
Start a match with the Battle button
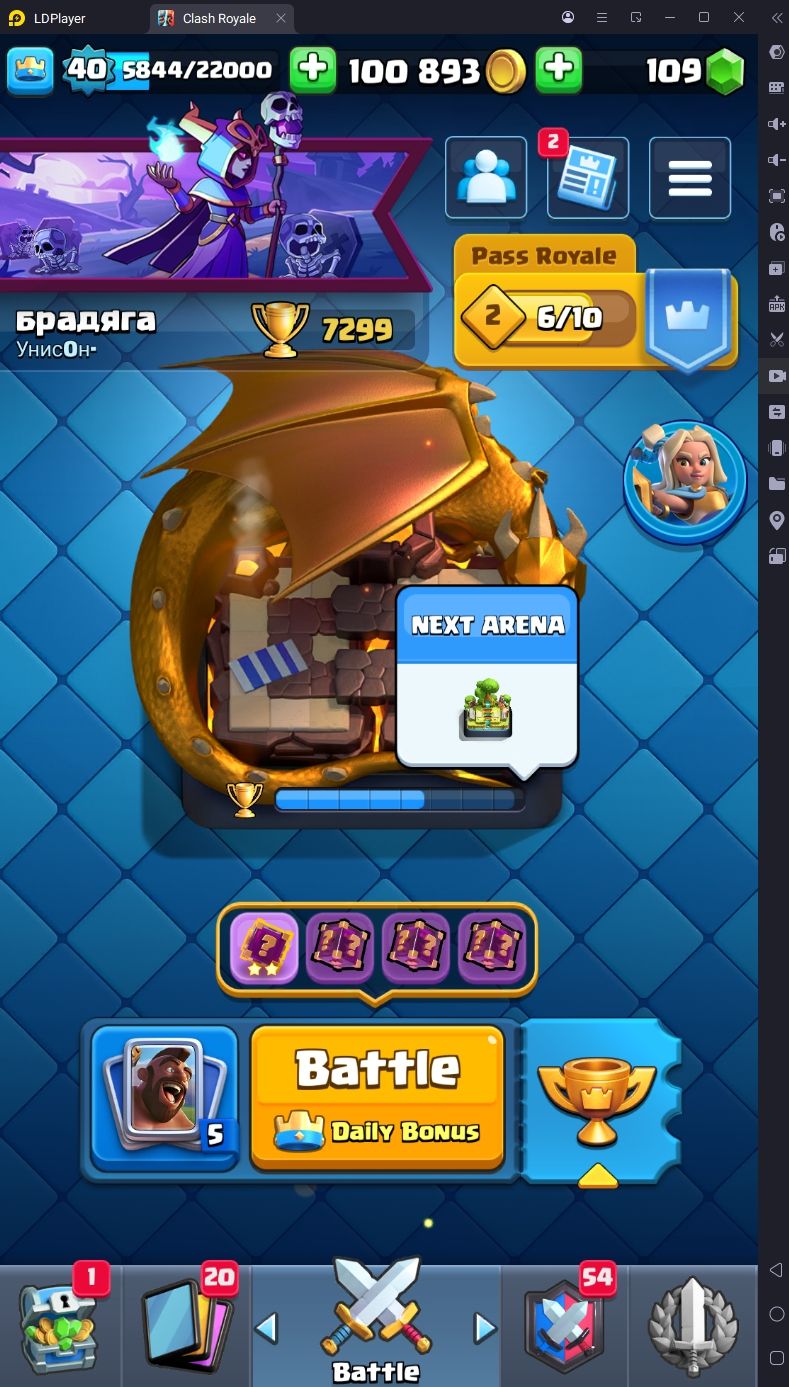tap(377, 1096)
